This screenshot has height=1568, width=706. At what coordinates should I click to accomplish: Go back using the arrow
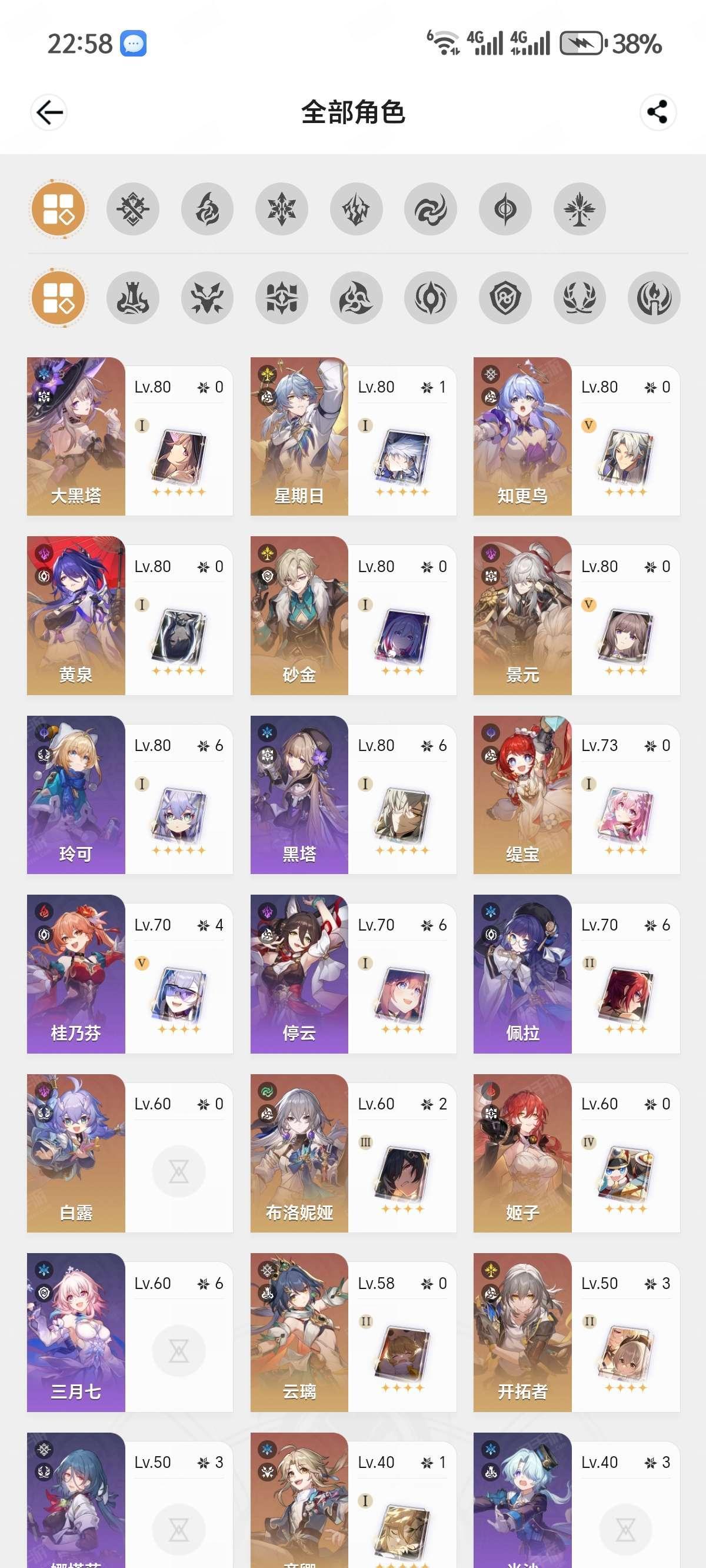tap(49, 112)
